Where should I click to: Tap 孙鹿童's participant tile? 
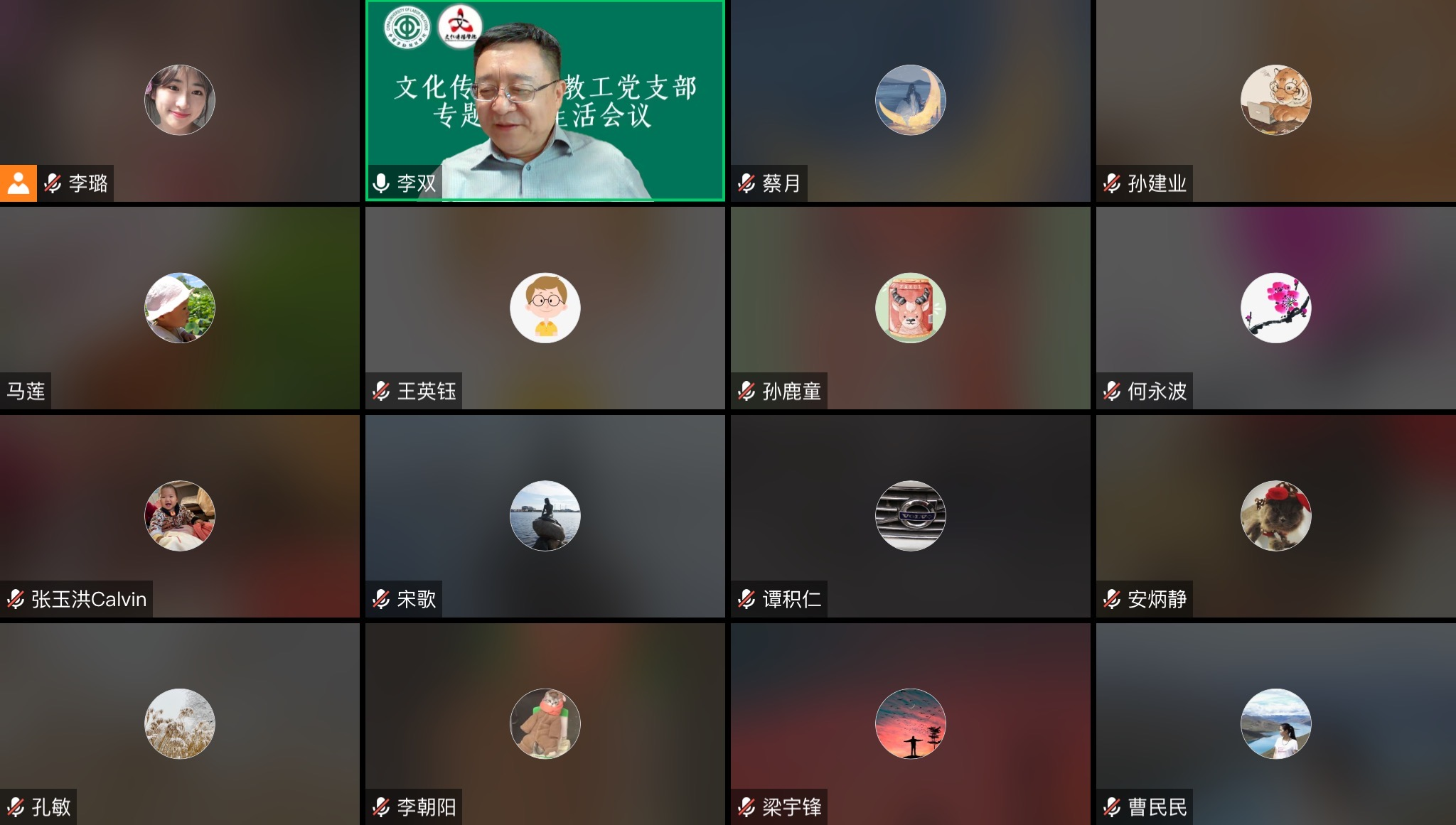pyautogui.click(x=910, y=308)
